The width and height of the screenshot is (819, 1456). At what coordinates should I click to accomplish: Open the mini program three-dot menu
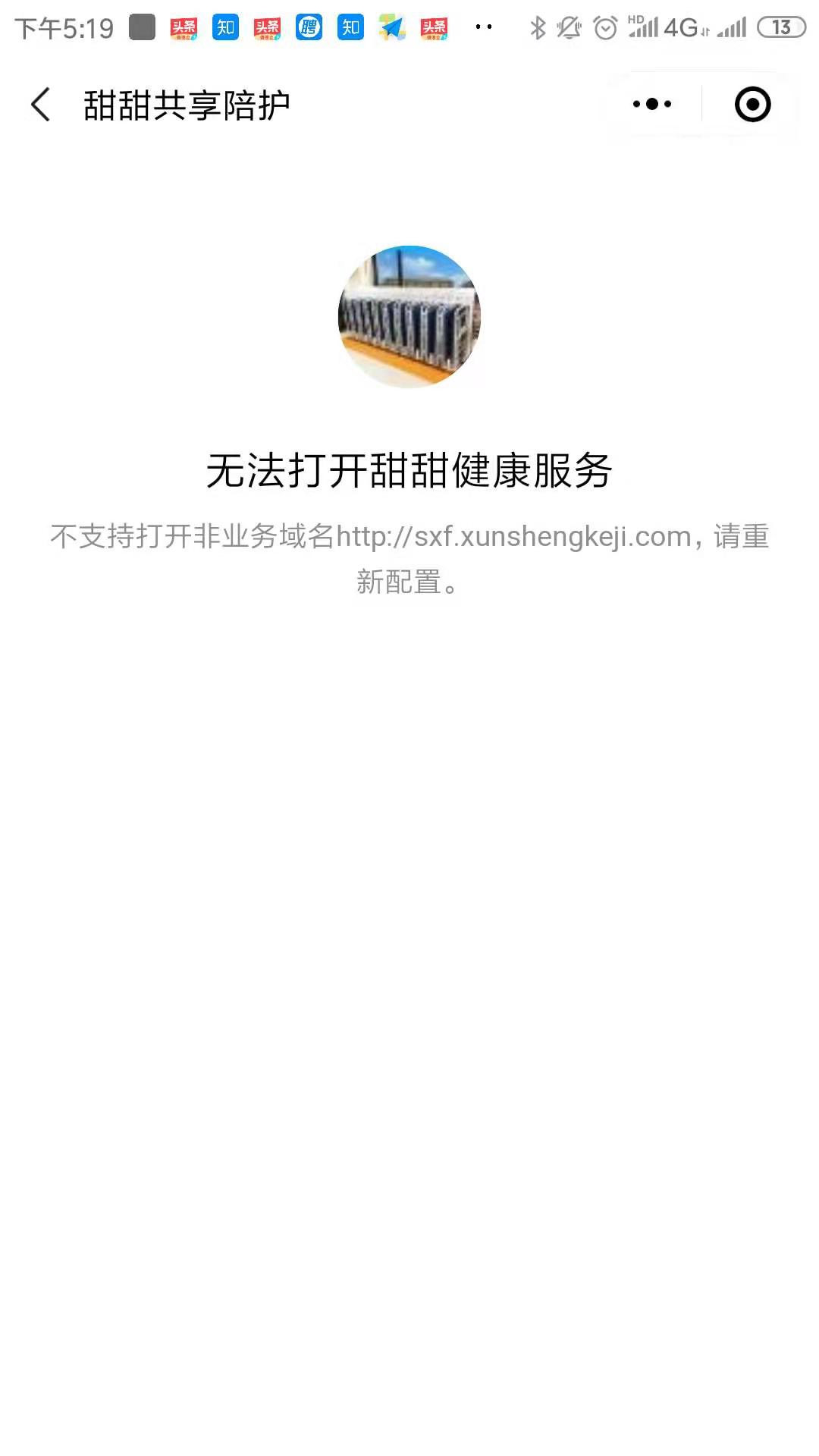(652, 105)
